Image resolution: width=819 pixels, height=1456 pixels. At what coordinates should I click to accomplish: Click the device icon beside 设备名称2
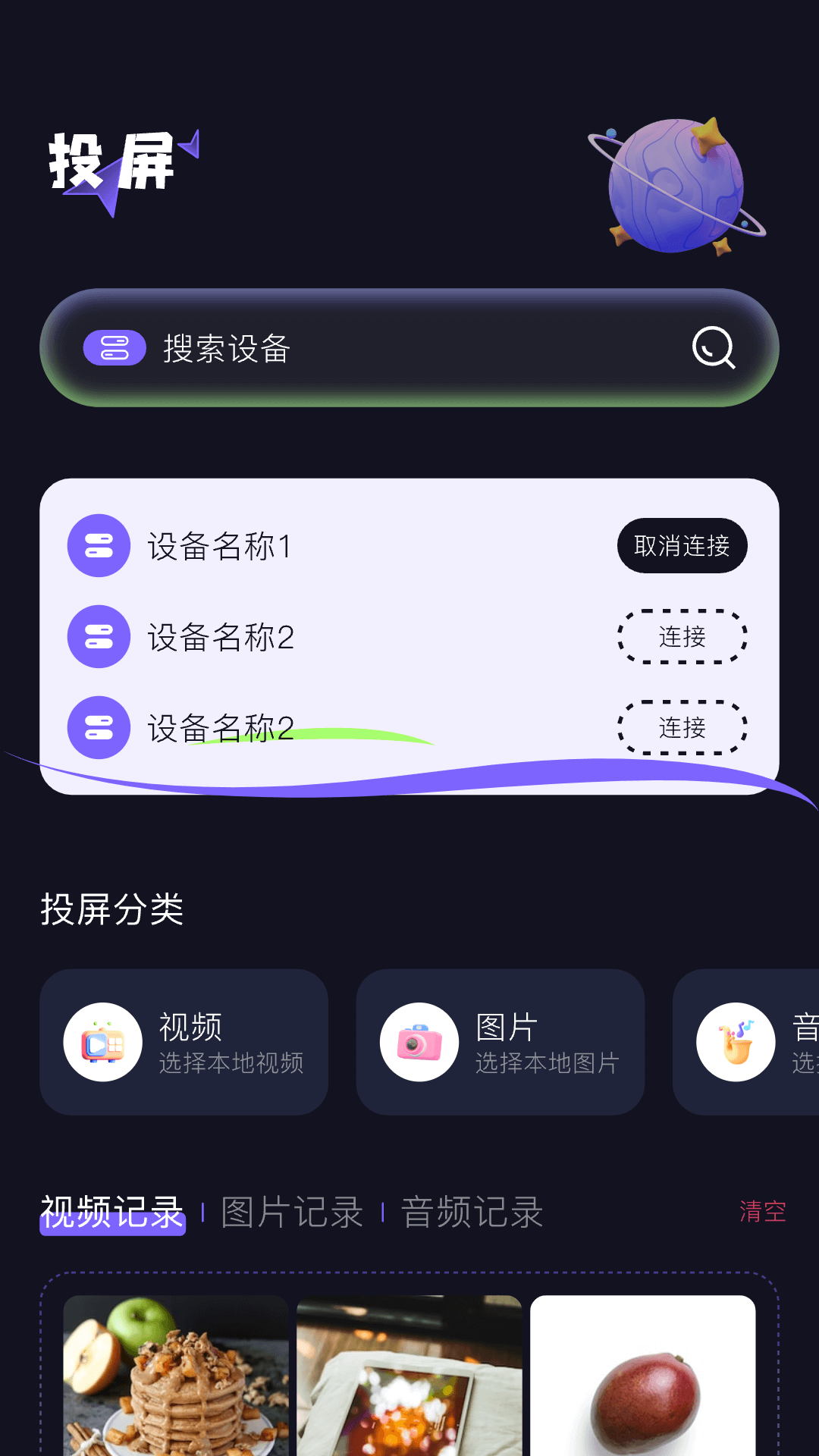(98, 637)
